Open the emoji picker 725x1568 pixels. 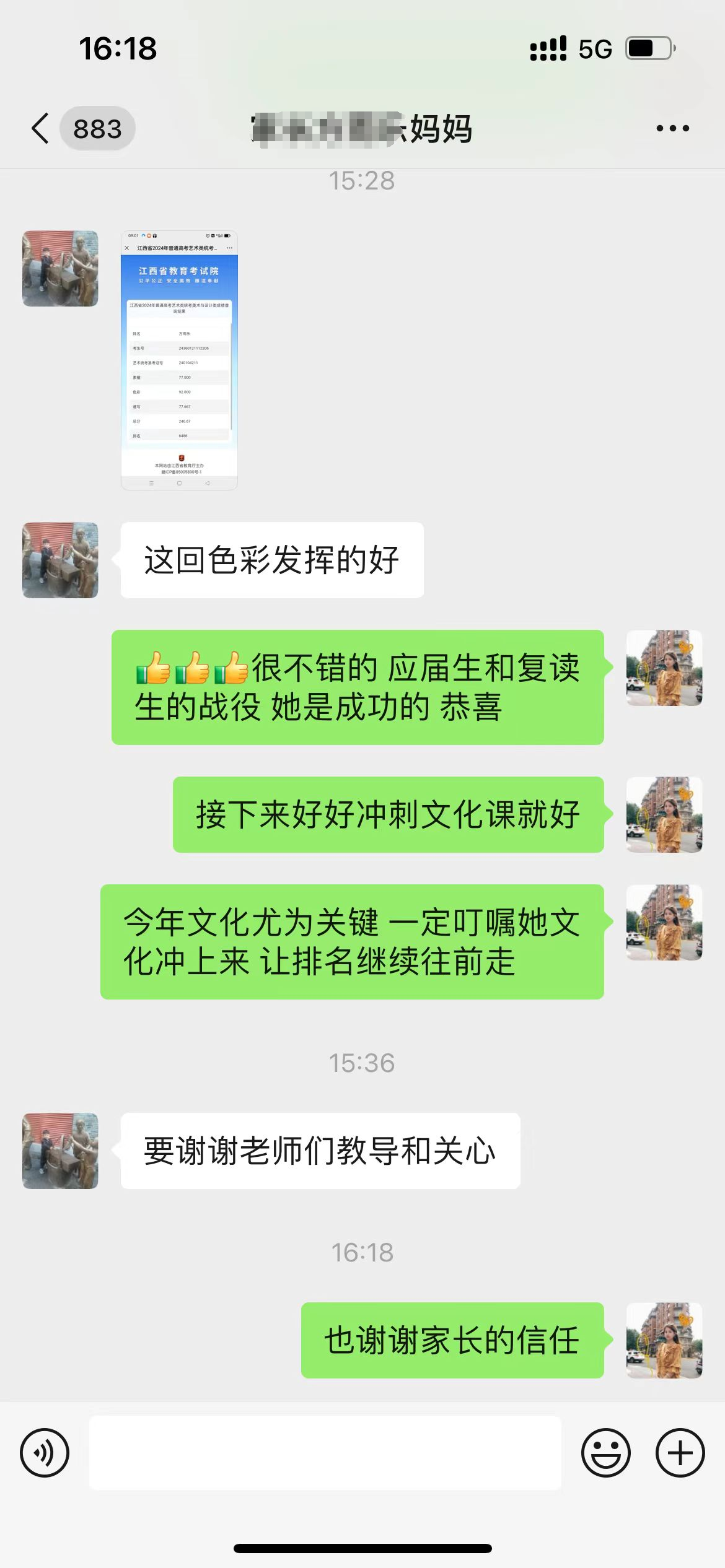pyautogui.click(x=605, y=1452)
